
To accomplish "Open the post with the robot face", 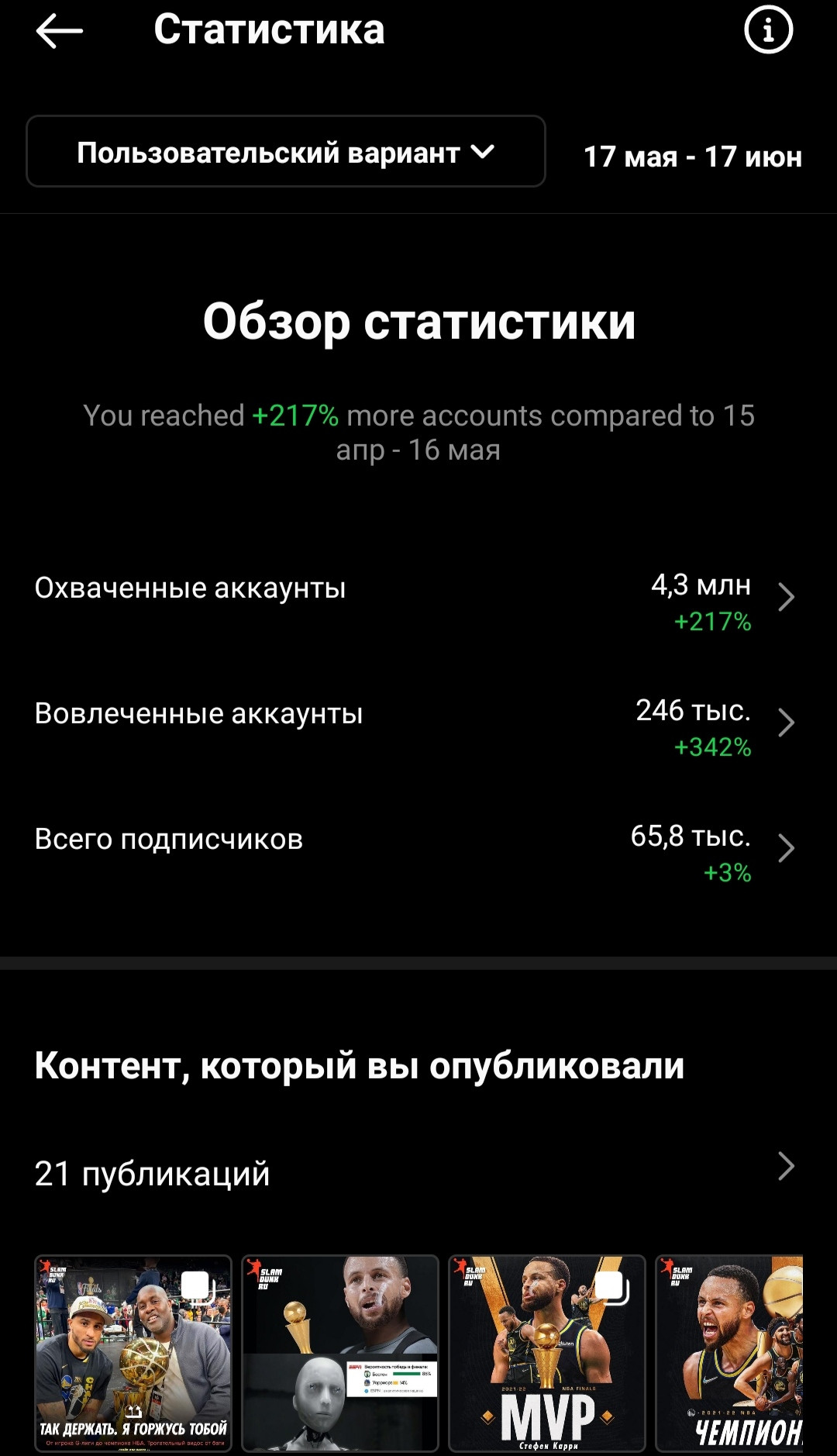I will (x=340, y=1353).
